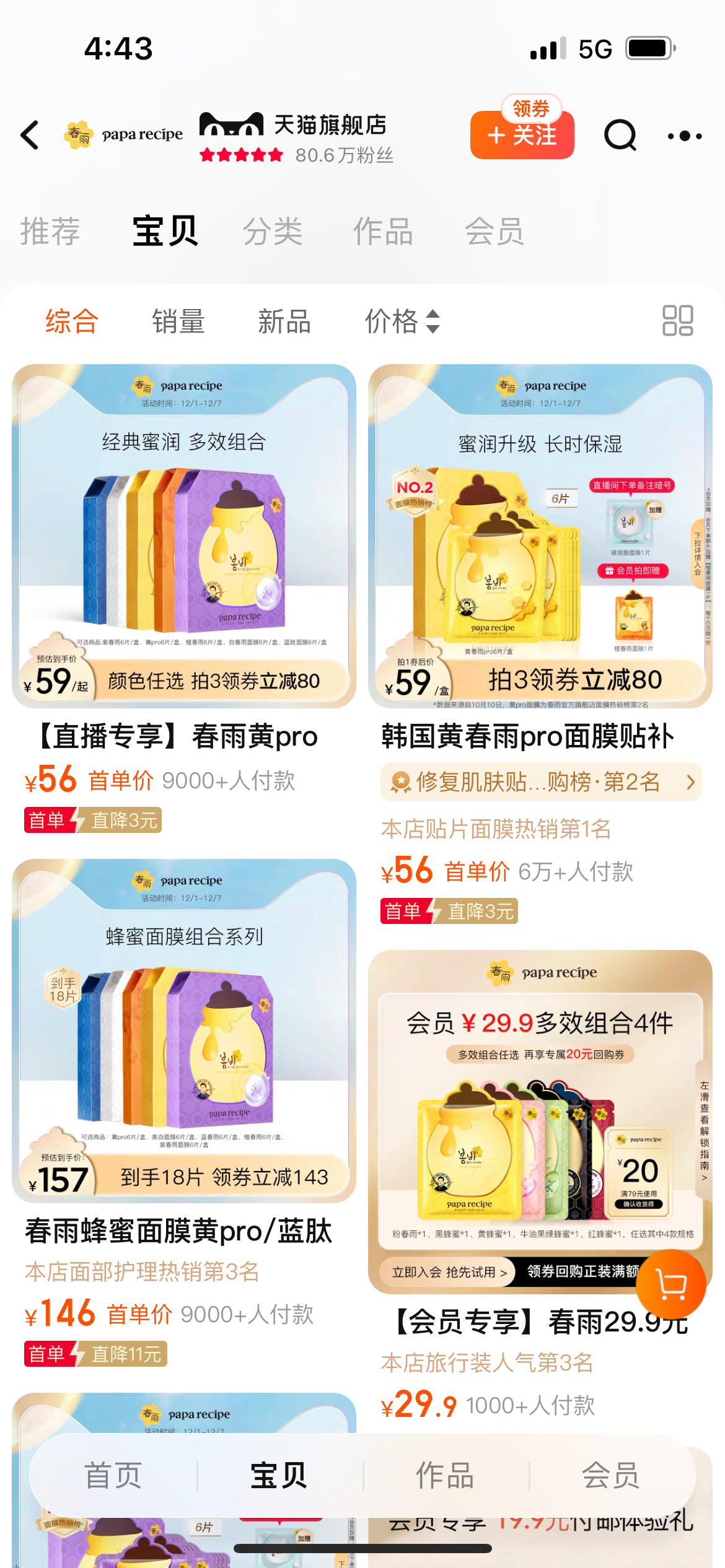Open the floating shopping cart button

(672, 1284)
